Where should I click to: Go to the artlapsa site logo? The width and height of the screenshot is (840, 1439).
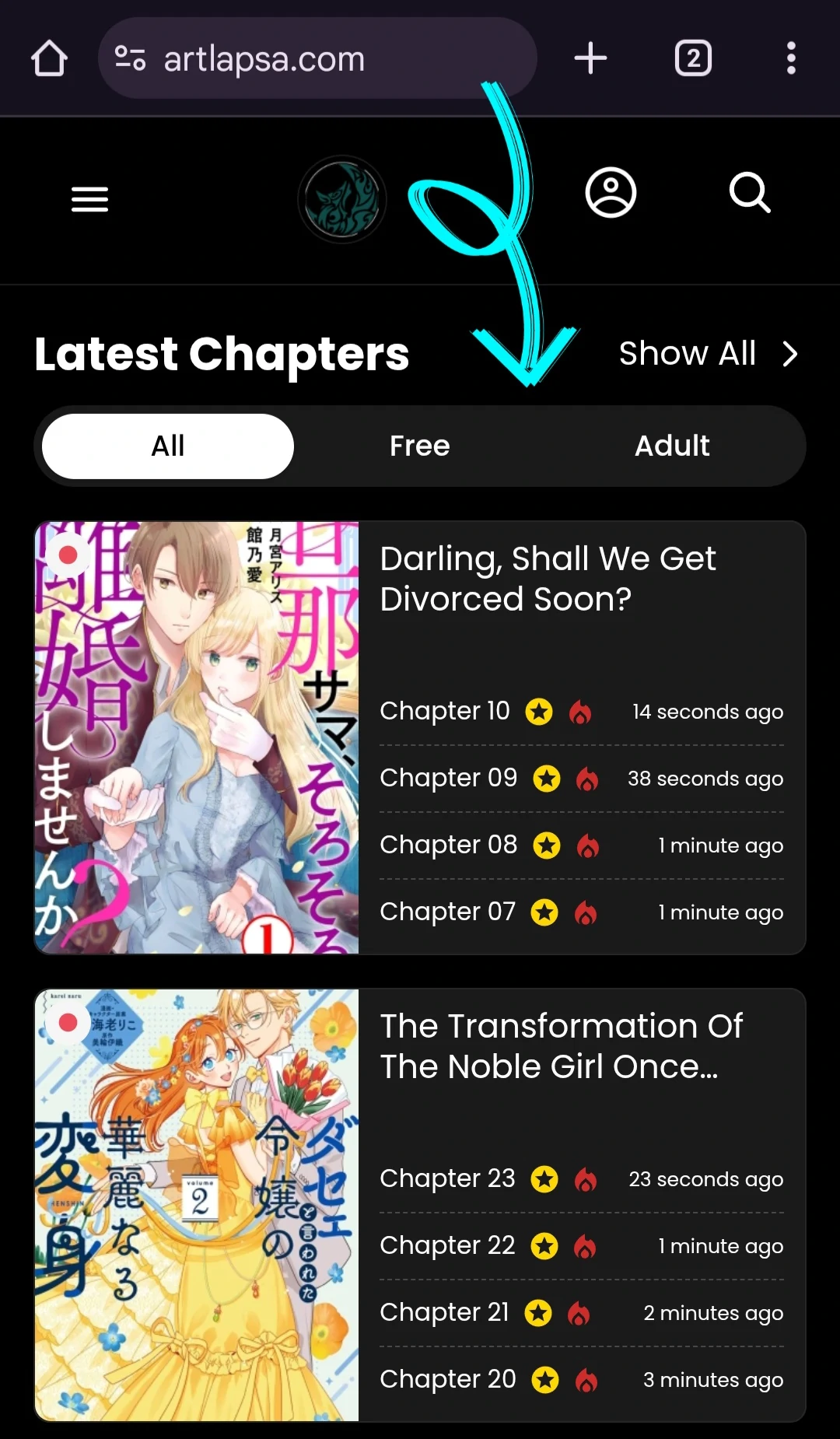tap(342, 199)
